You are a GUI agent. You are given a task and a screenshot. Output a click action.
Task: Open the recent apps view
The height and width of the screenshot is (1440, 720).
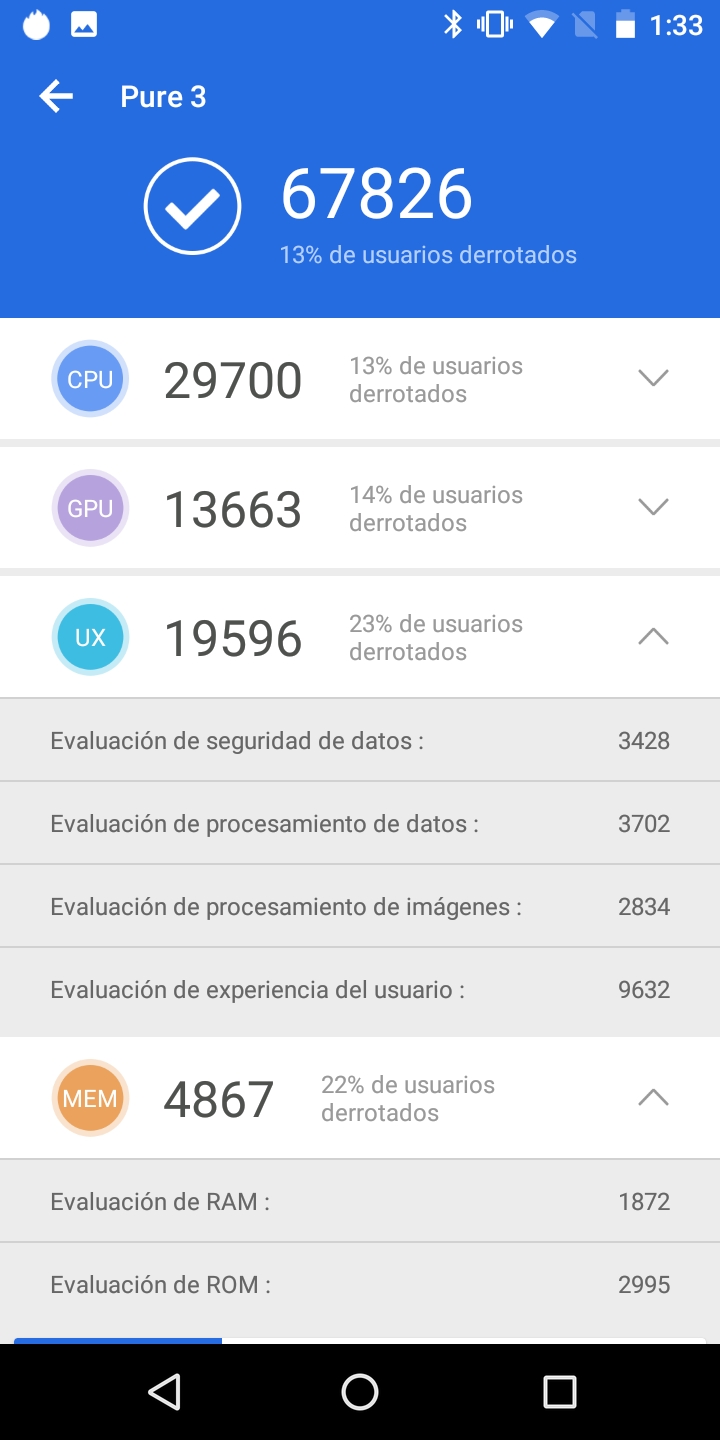[x=559, y=1391]
